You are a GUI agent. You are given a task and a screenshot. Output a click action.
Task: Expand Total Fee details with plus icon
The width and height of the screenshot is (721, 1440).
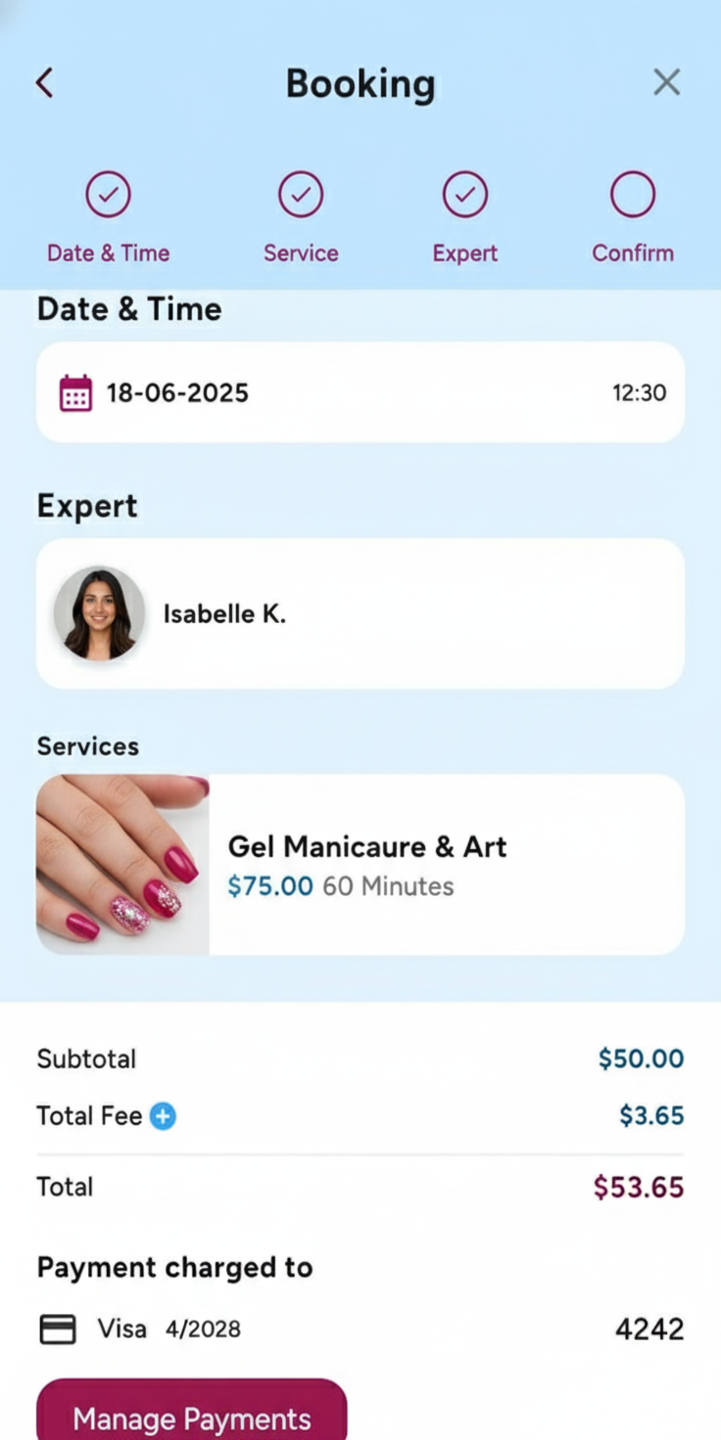[x=163, y=1116]
